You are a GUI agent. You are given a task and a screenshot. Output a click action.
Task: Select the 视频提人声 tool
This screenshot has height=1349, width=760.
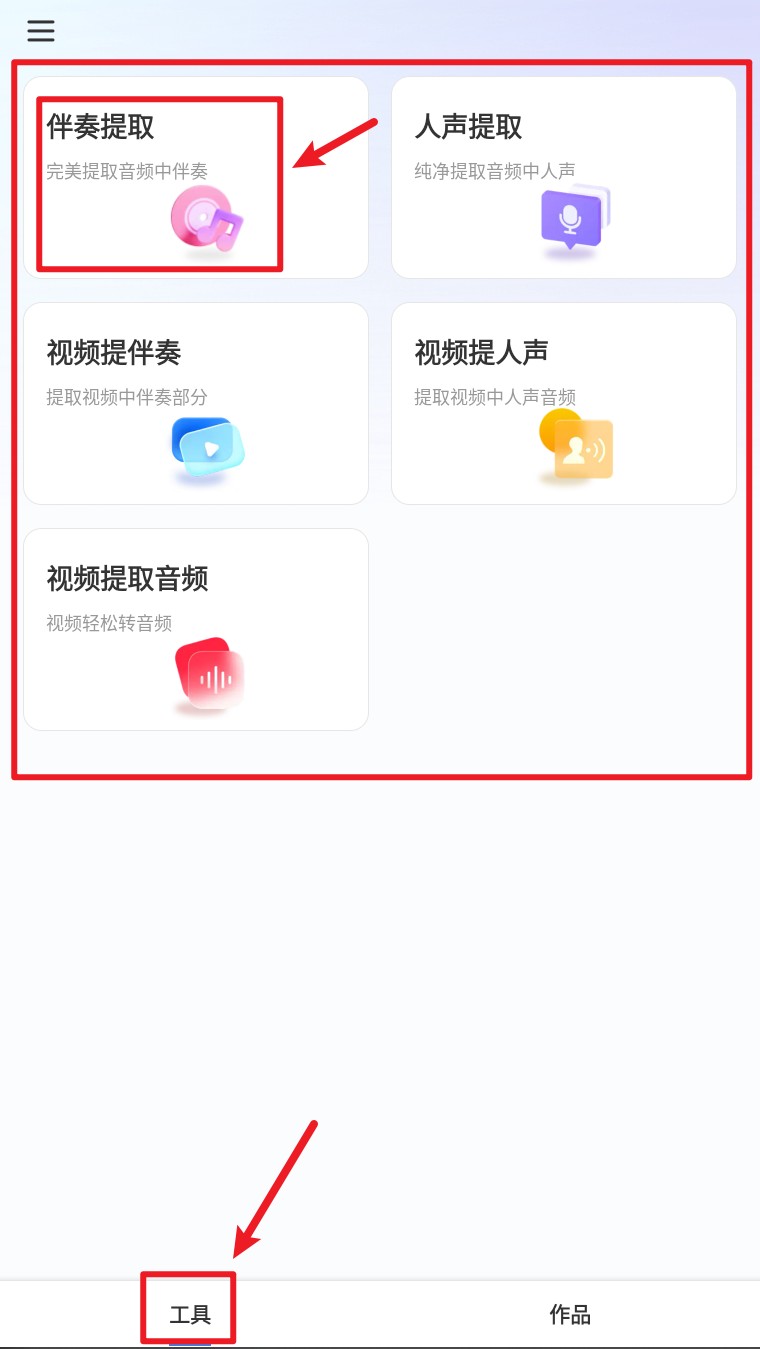(563, 403)
